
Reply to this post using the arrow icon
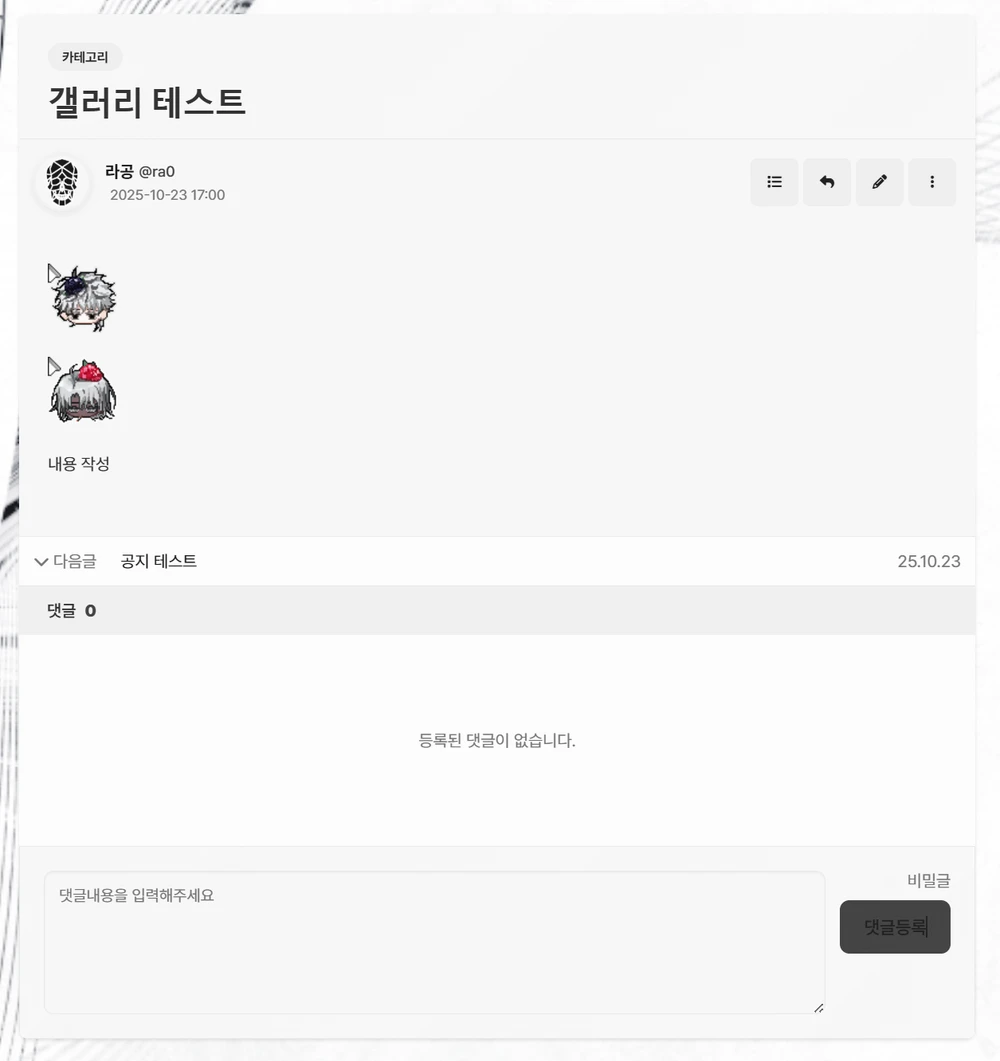click(827, 182)
